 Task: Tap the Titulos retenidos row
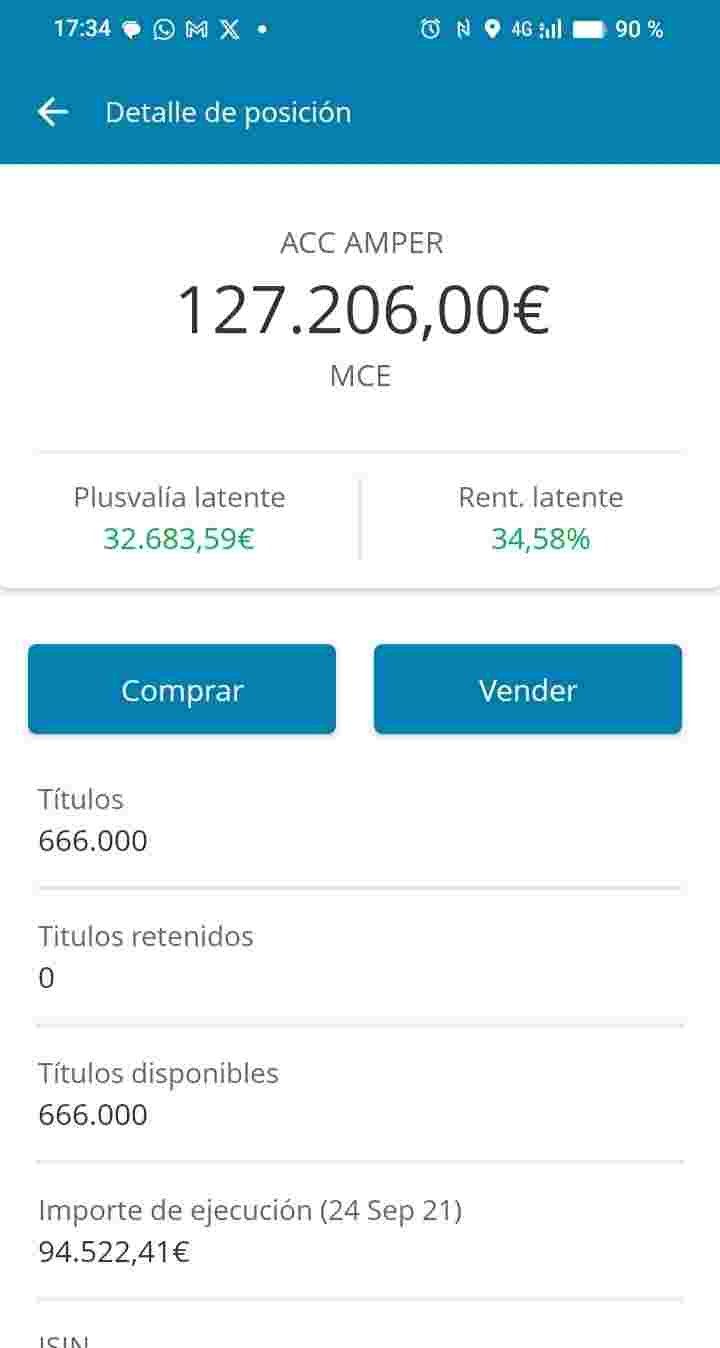pos(145,955)
